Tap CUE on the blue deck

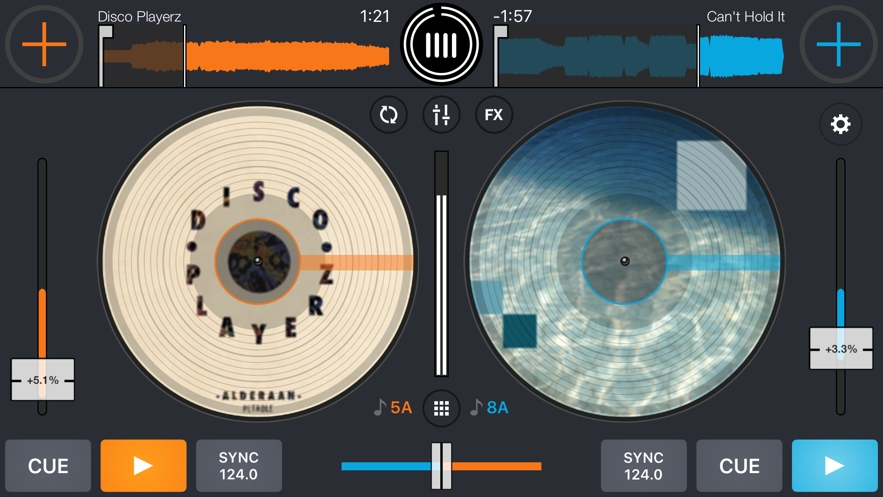click(739, 466)
